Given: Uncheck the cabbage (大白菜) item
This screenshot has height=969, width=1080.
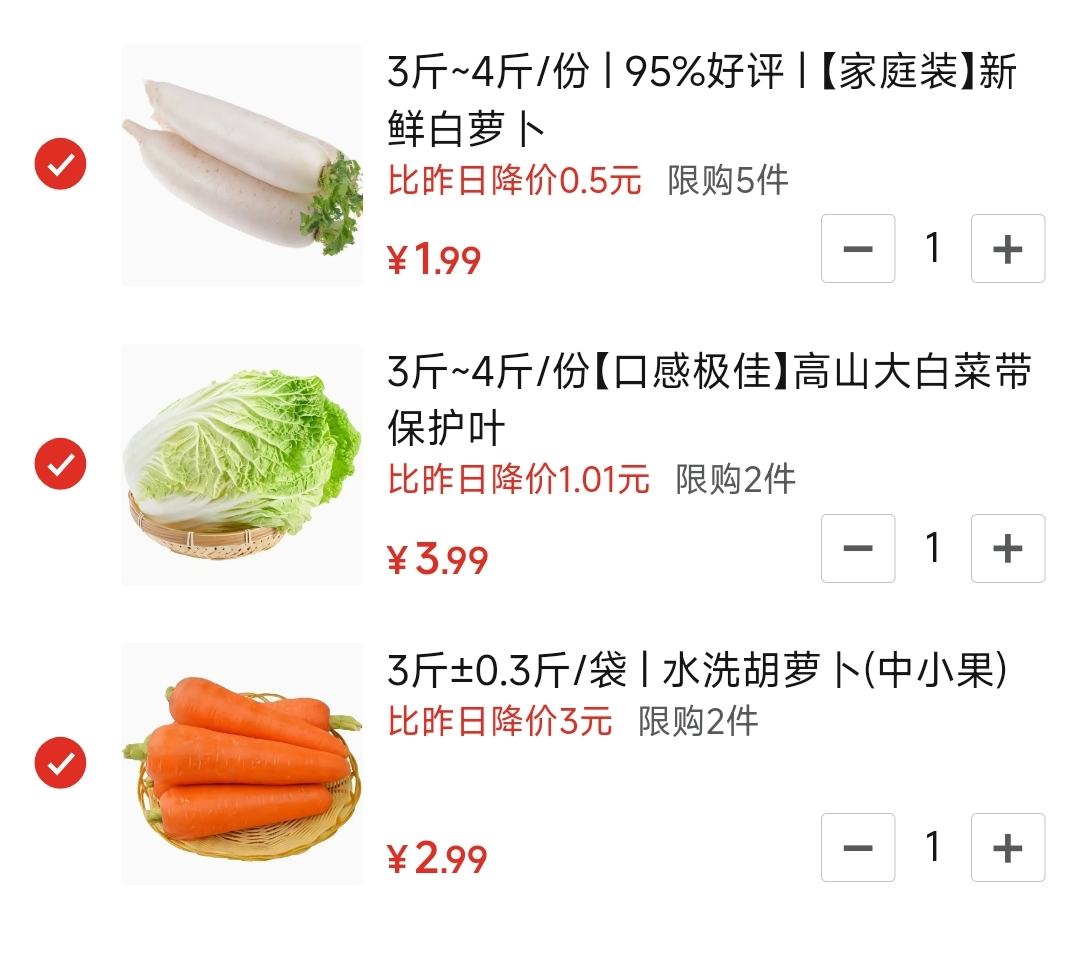Looking at the screenshot, I should (x=61, y=463).
